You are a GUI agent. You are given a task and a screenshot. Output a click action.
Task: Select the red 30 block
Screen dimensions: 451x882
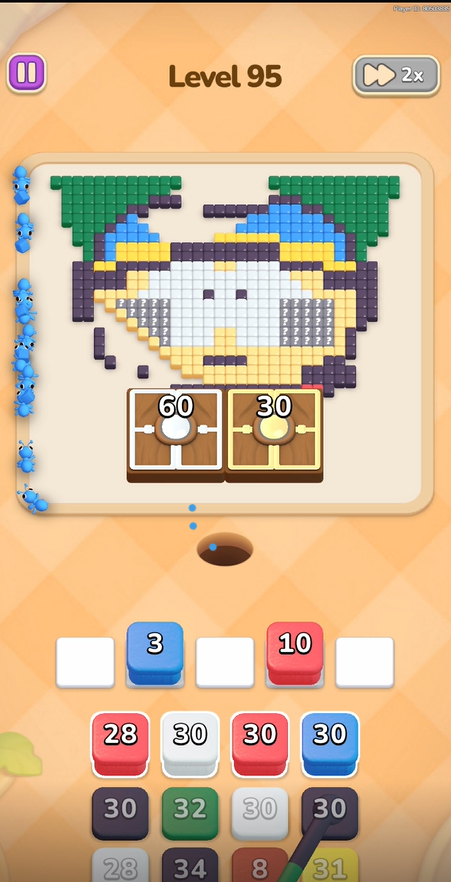point(260,744)
